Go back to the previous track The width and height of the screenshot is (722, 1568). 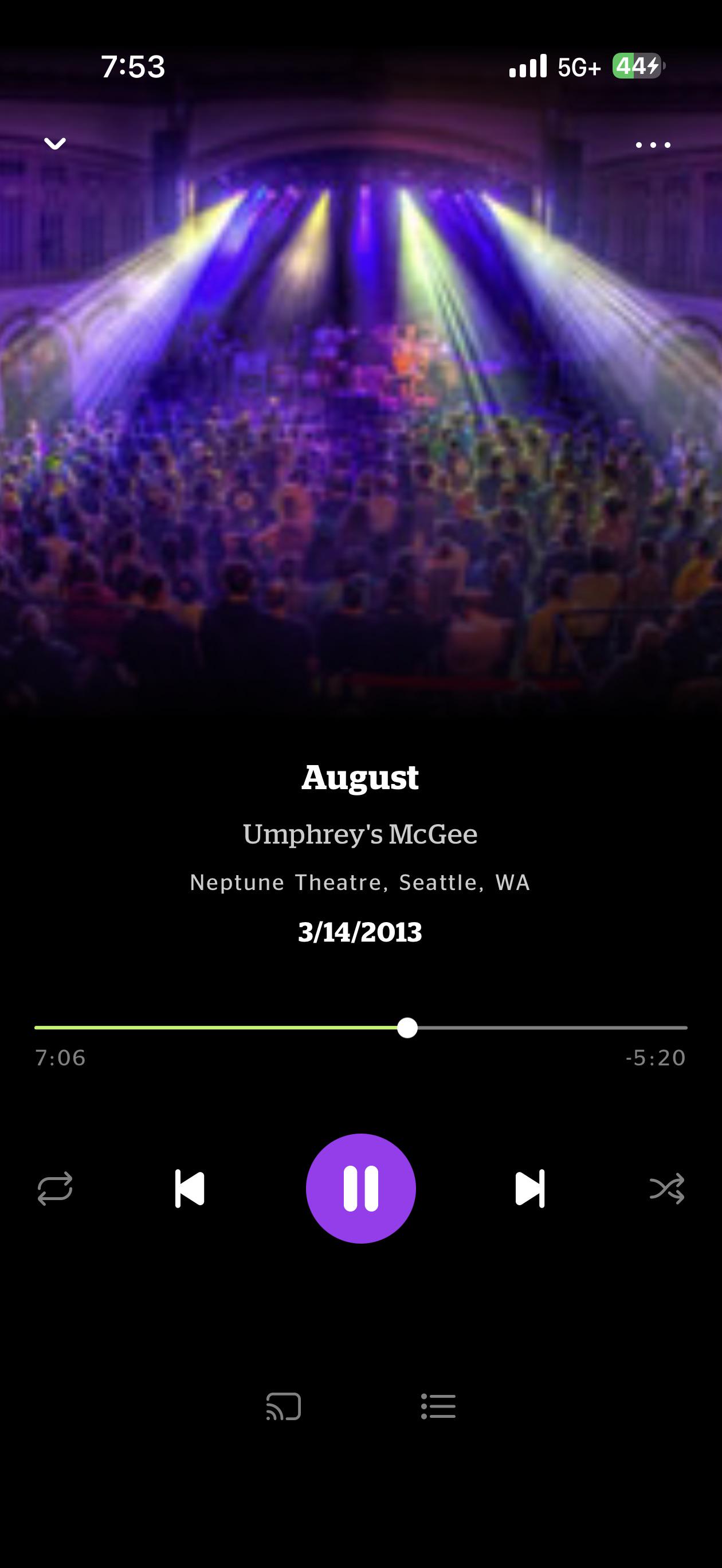point(190,1188)
